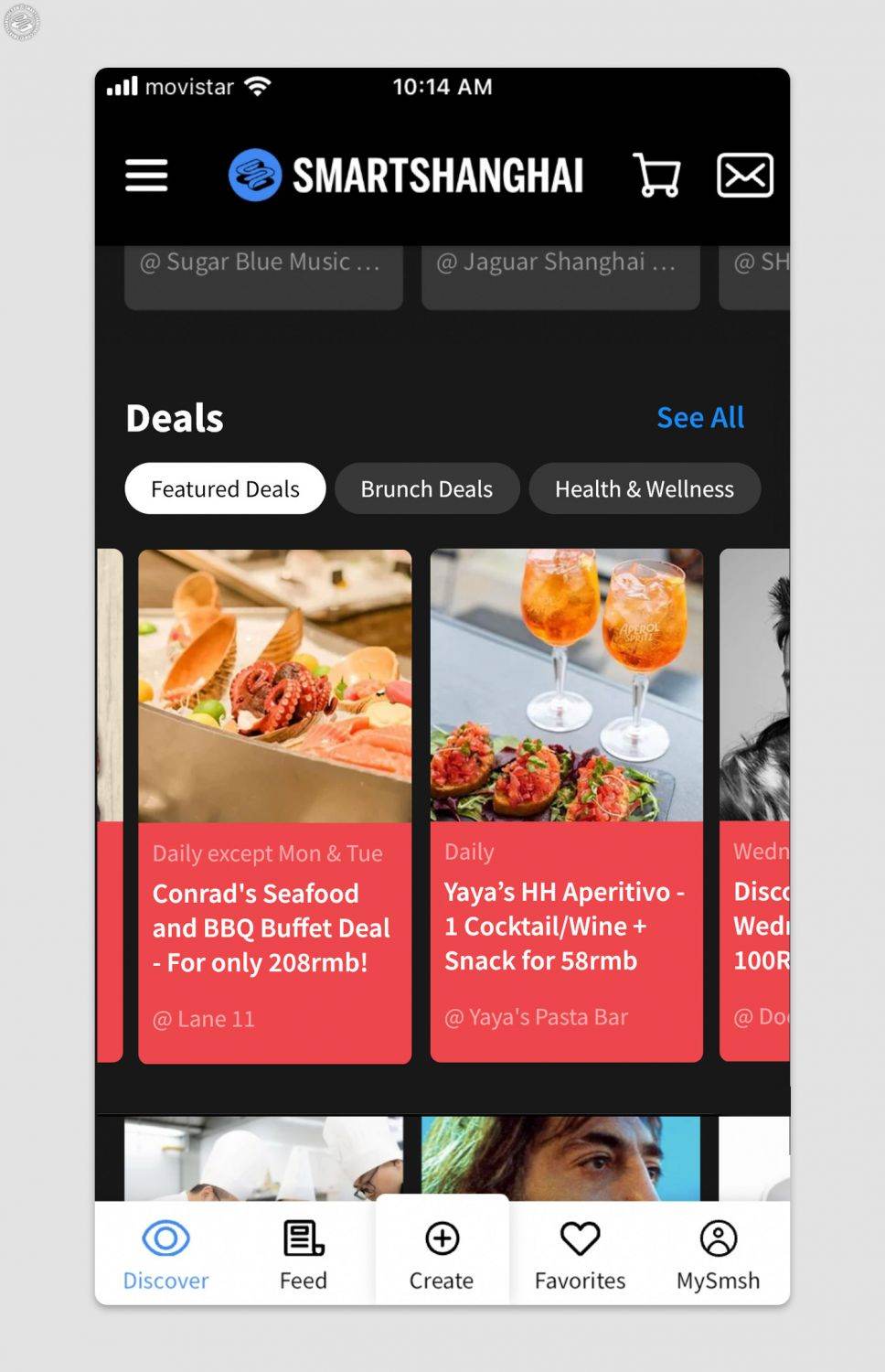Open the hamburger navigation menu
The image size is (885, 1372).
145,176
